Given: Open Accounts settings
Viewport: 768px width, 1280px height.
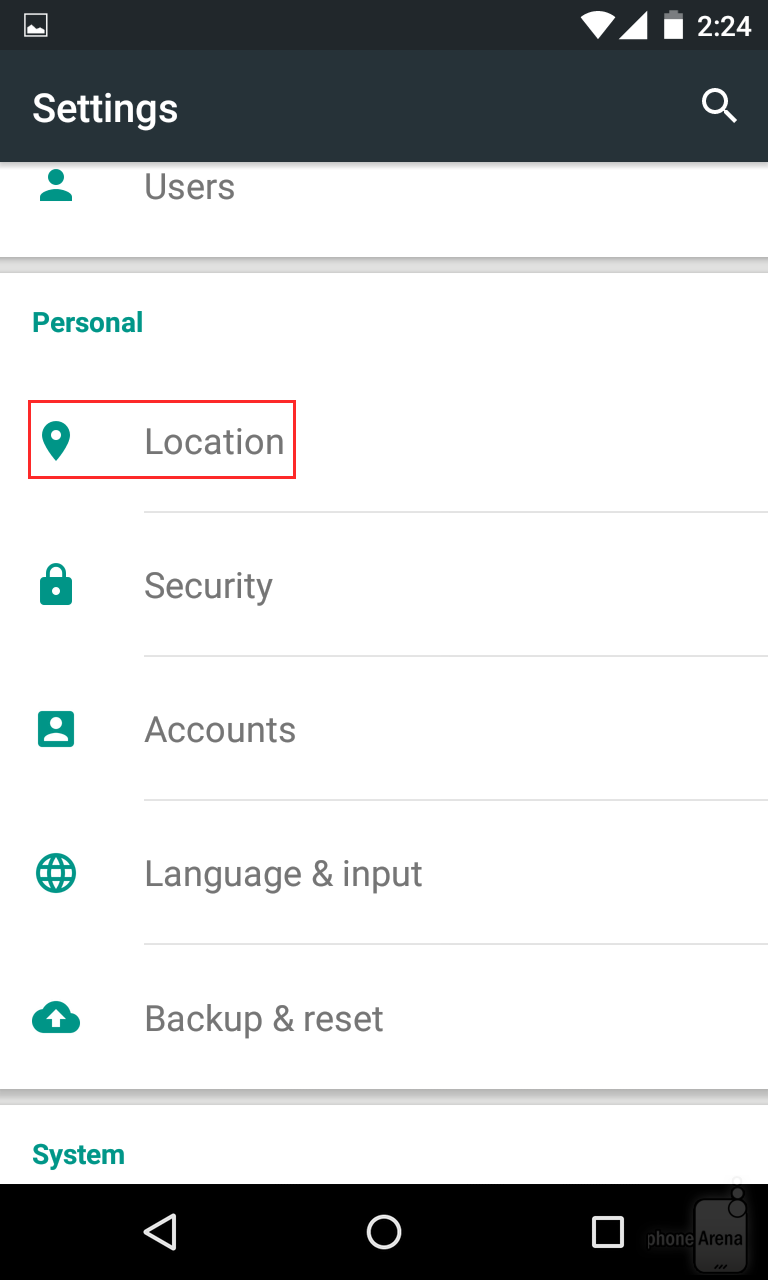Looking at the screenshot, I should [384, 729].
